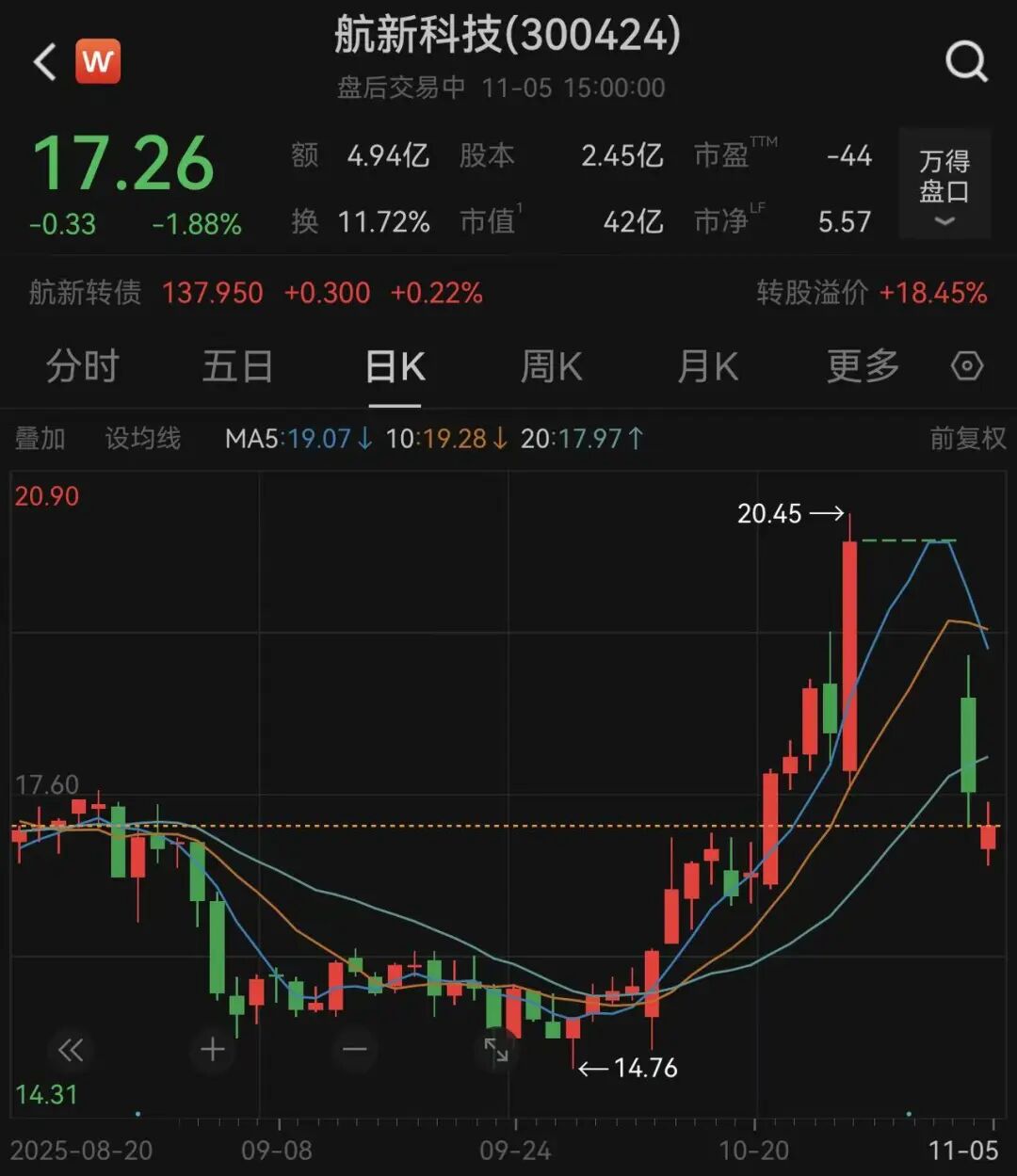Move the chart to earlier dates

tap(71, 1049)
